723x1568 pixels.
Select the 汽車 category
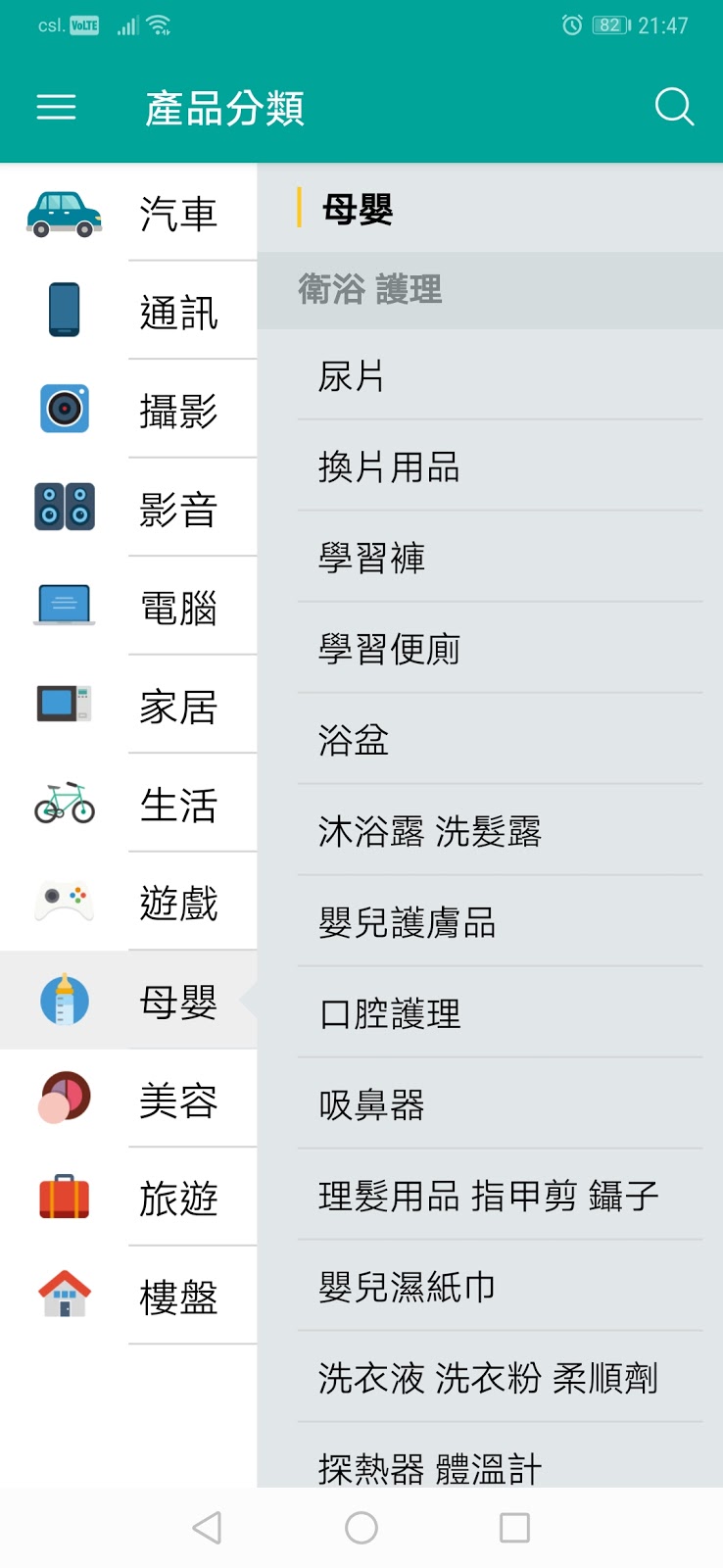tap(128, 214)
